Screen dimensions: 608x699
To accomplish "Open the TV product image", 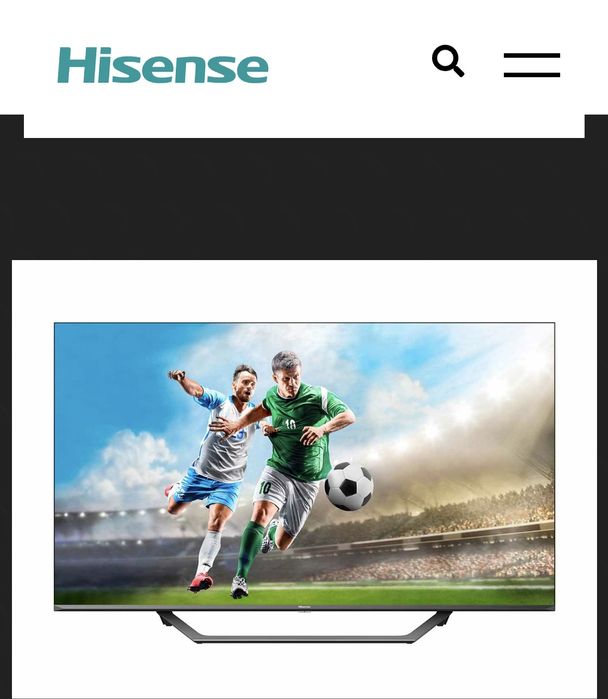I will [x=304, y=480].
